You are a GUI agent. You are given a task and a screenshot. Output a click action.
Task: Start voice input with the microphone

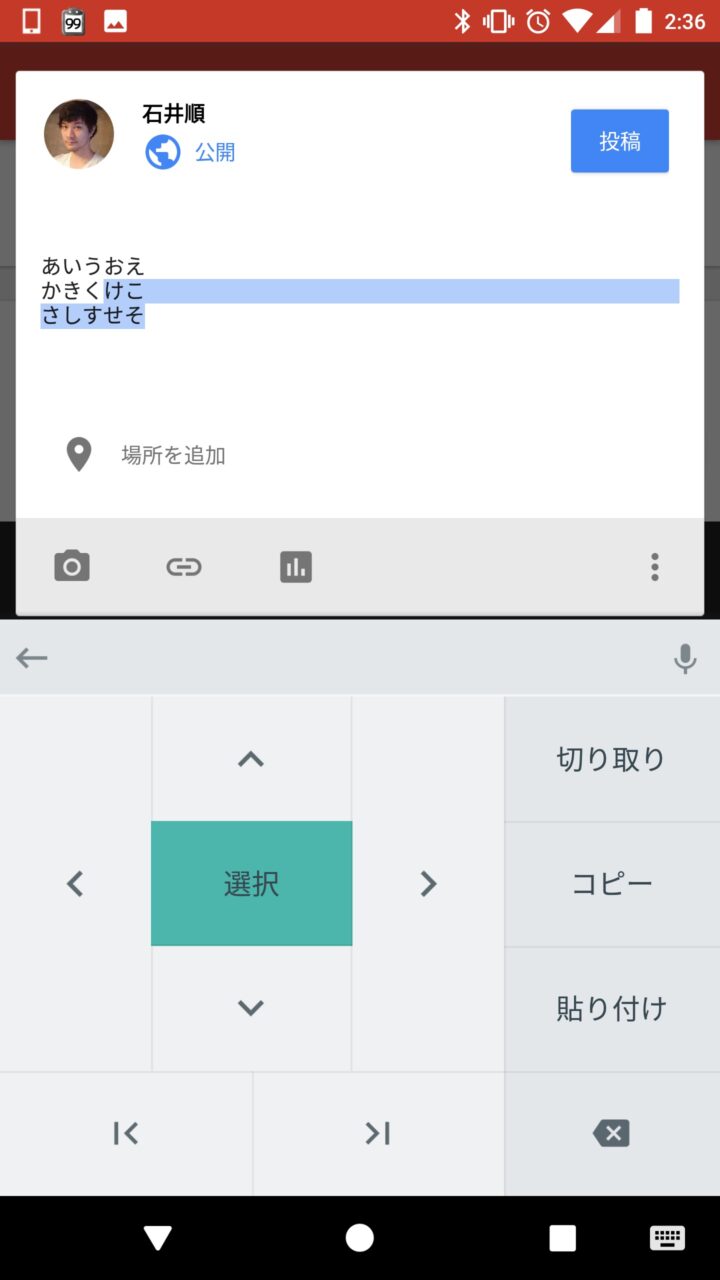point(685,658)
